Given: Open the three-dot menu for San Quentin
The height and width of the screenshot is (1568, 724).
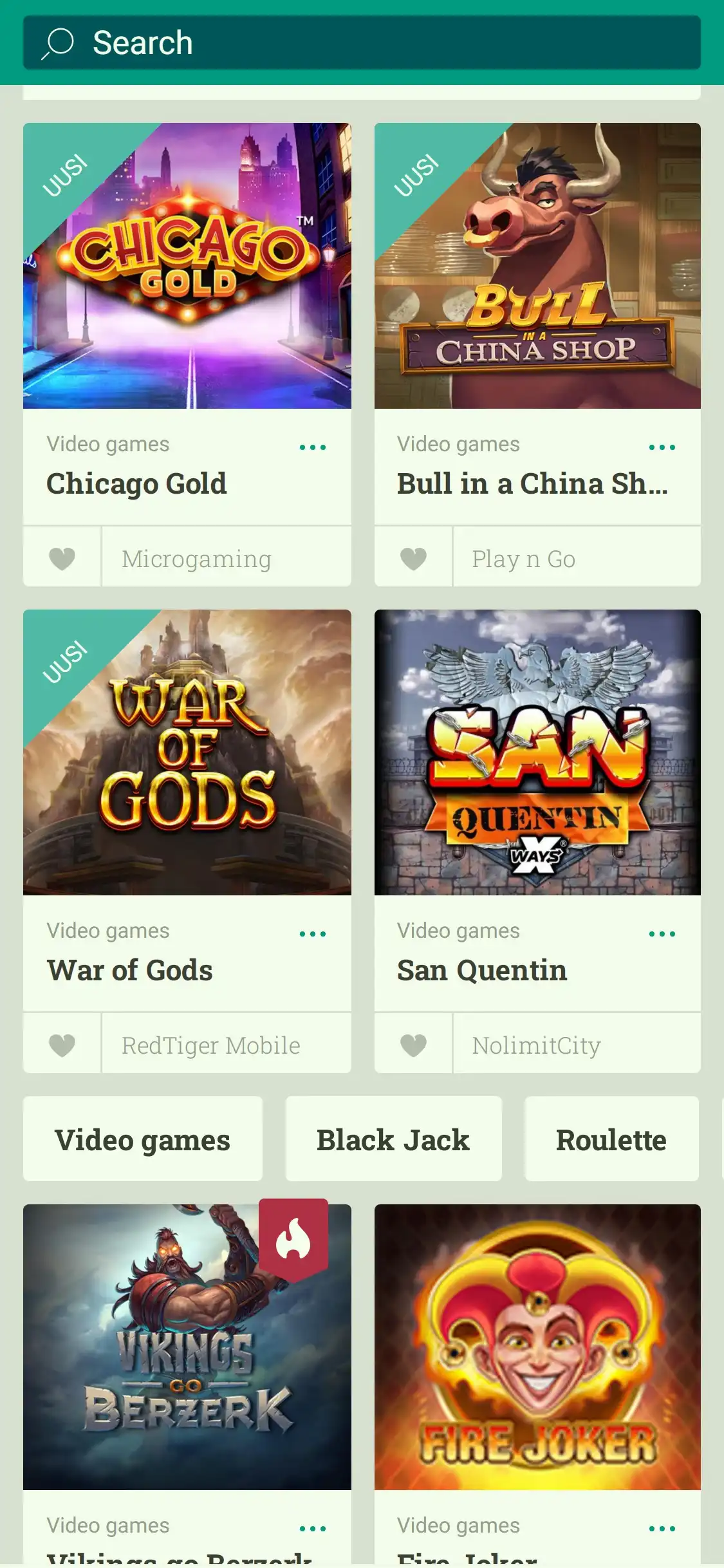Looking at the screenshot, I should 662,934.
